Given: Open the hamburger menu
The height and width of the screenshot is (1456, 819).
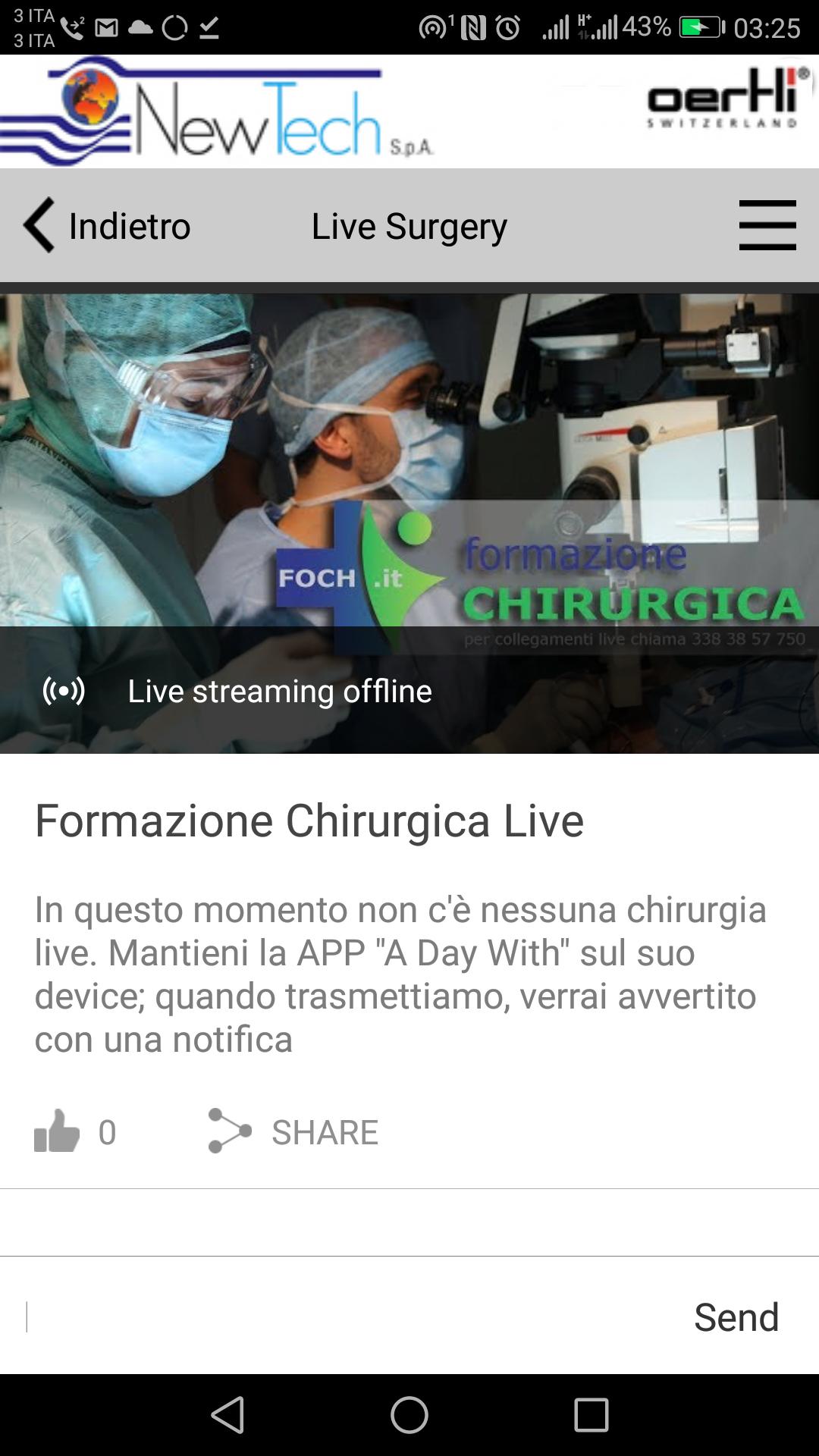Looking at the screenshot, I should (767, 225).
